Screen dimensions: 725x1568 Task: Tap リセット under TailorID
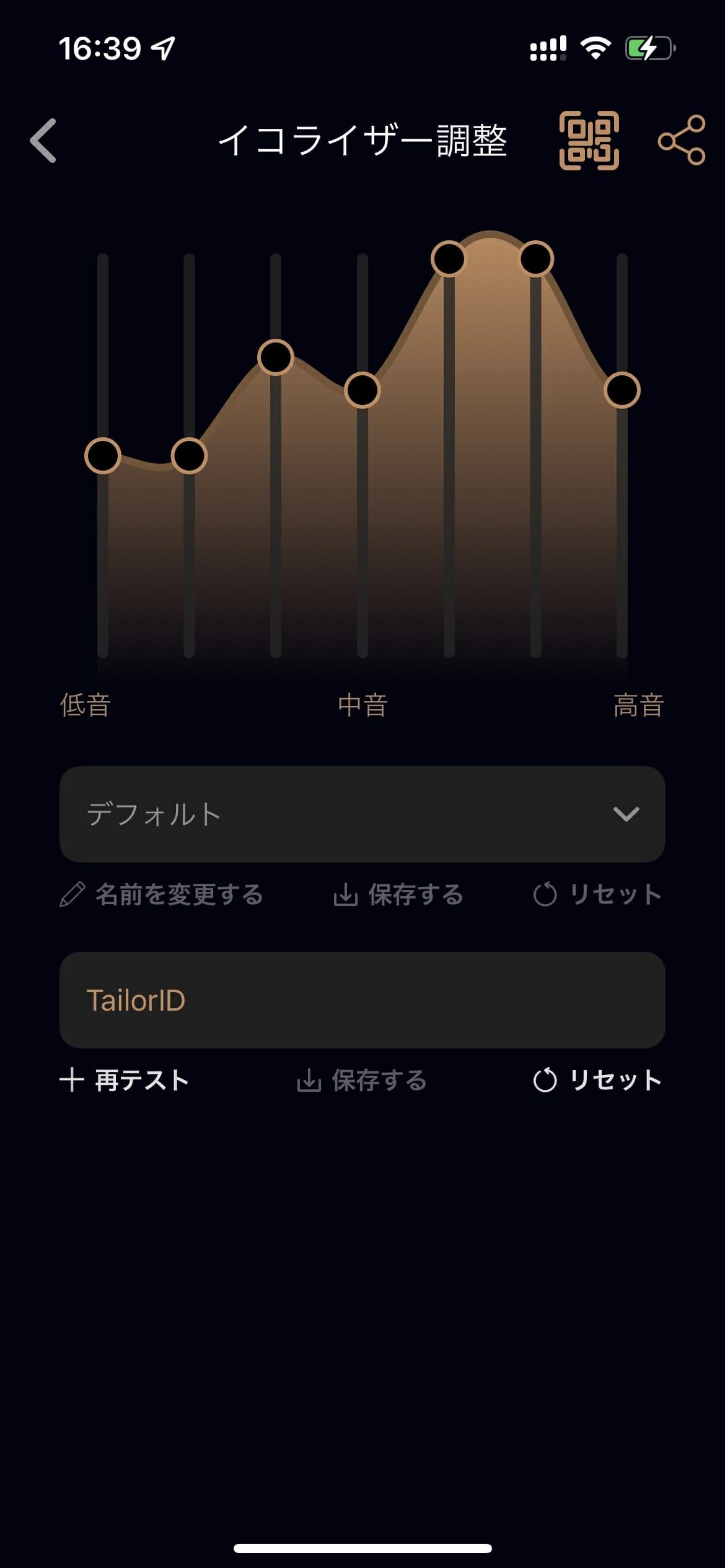point(598,1080)
